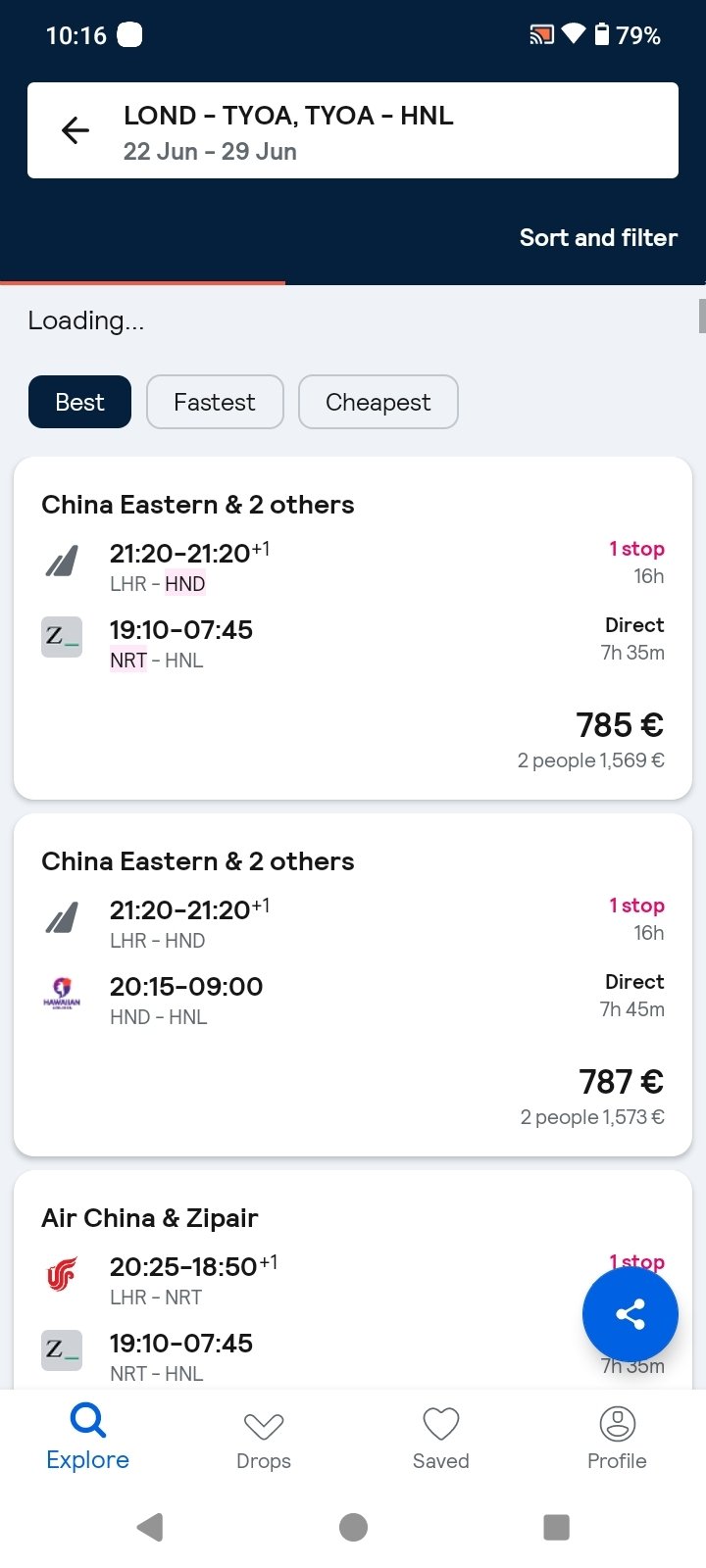Open recent apps from navigation bar
Image resolution: width=706 pixels, height=1568 pixels.
[x=556, y=1527]
